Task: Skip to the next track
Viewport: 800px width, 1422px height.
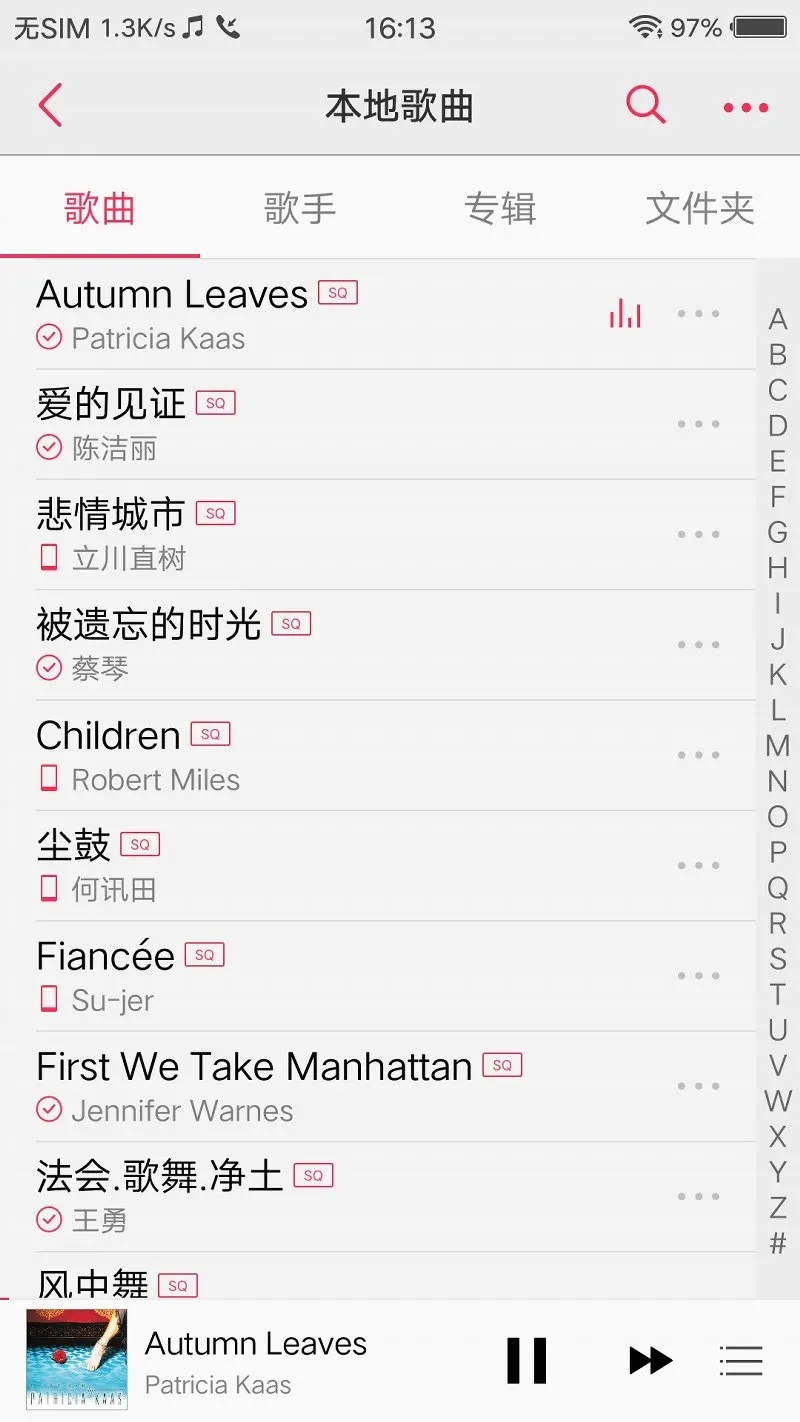Action: pyautogui.click(x=651, y=1360)
